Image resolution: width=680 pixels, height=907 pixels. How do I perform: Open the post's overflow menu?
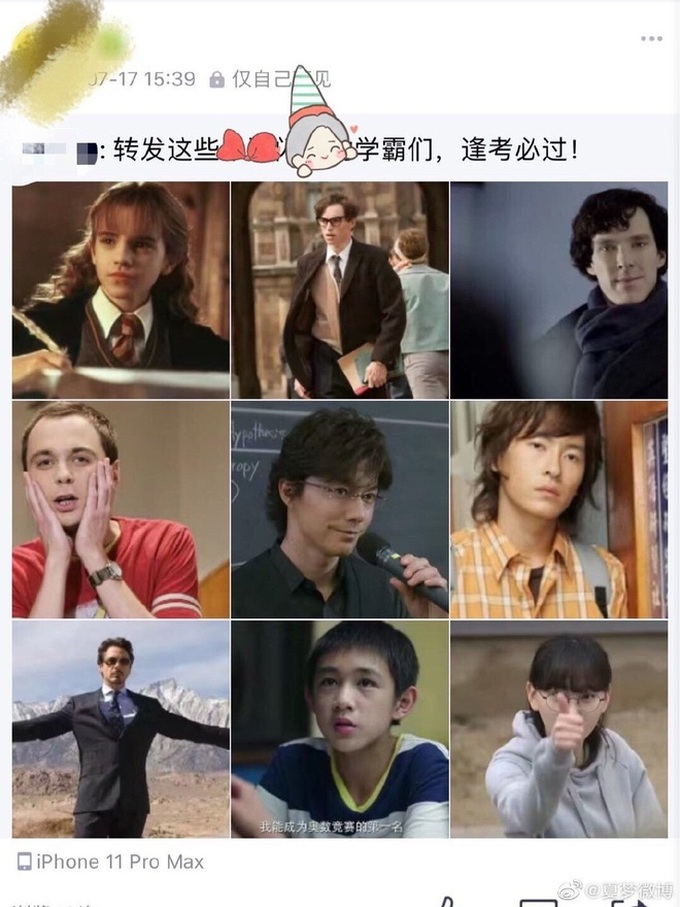click(x=651, y=39)
